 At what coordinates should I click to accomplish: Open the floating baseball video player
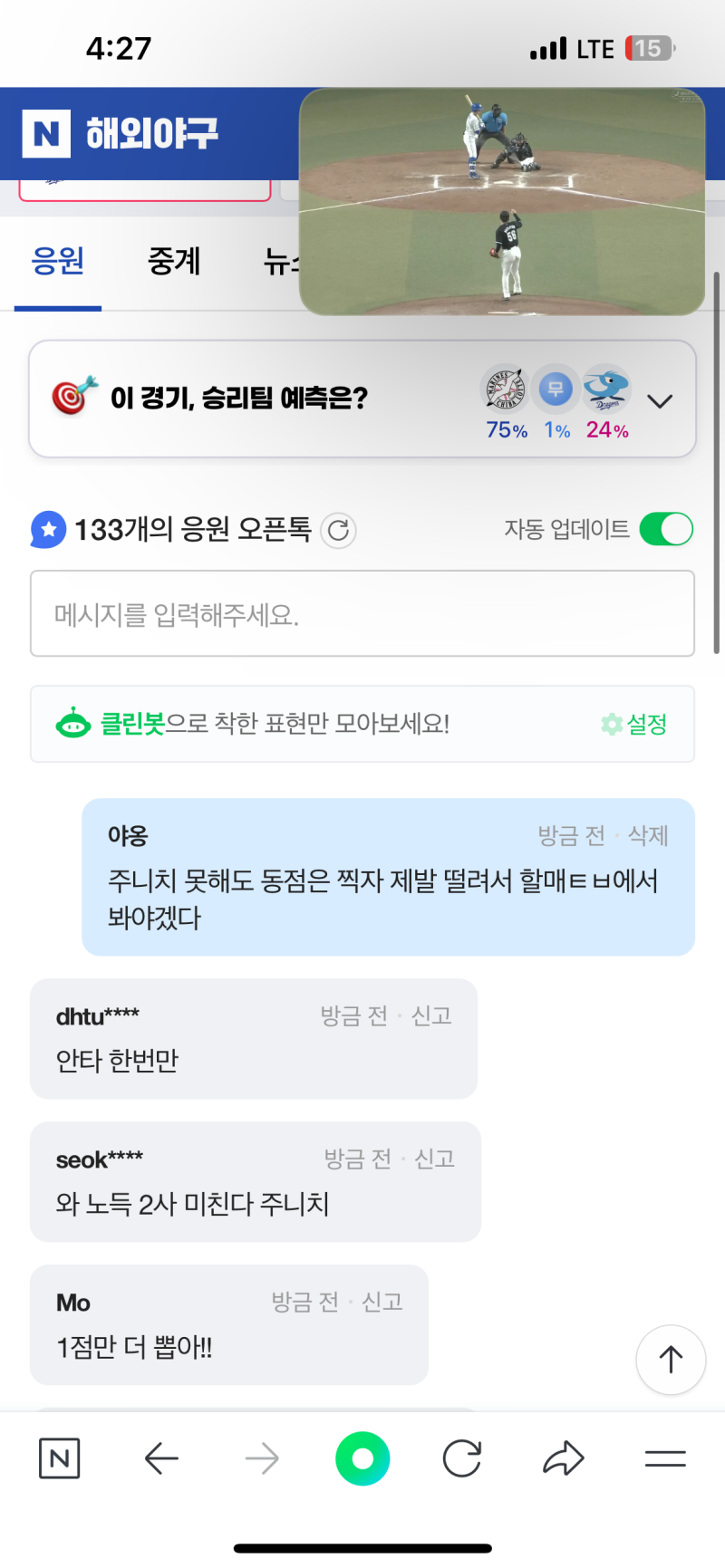[x=501, y=201]
